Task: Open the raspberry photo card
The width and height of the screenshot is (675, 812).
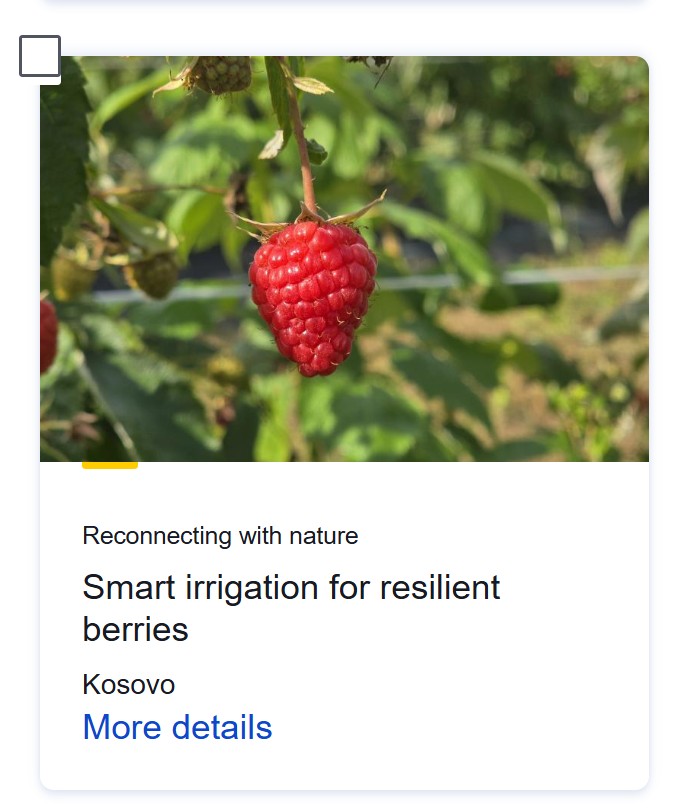Action: tap(344, 260)
